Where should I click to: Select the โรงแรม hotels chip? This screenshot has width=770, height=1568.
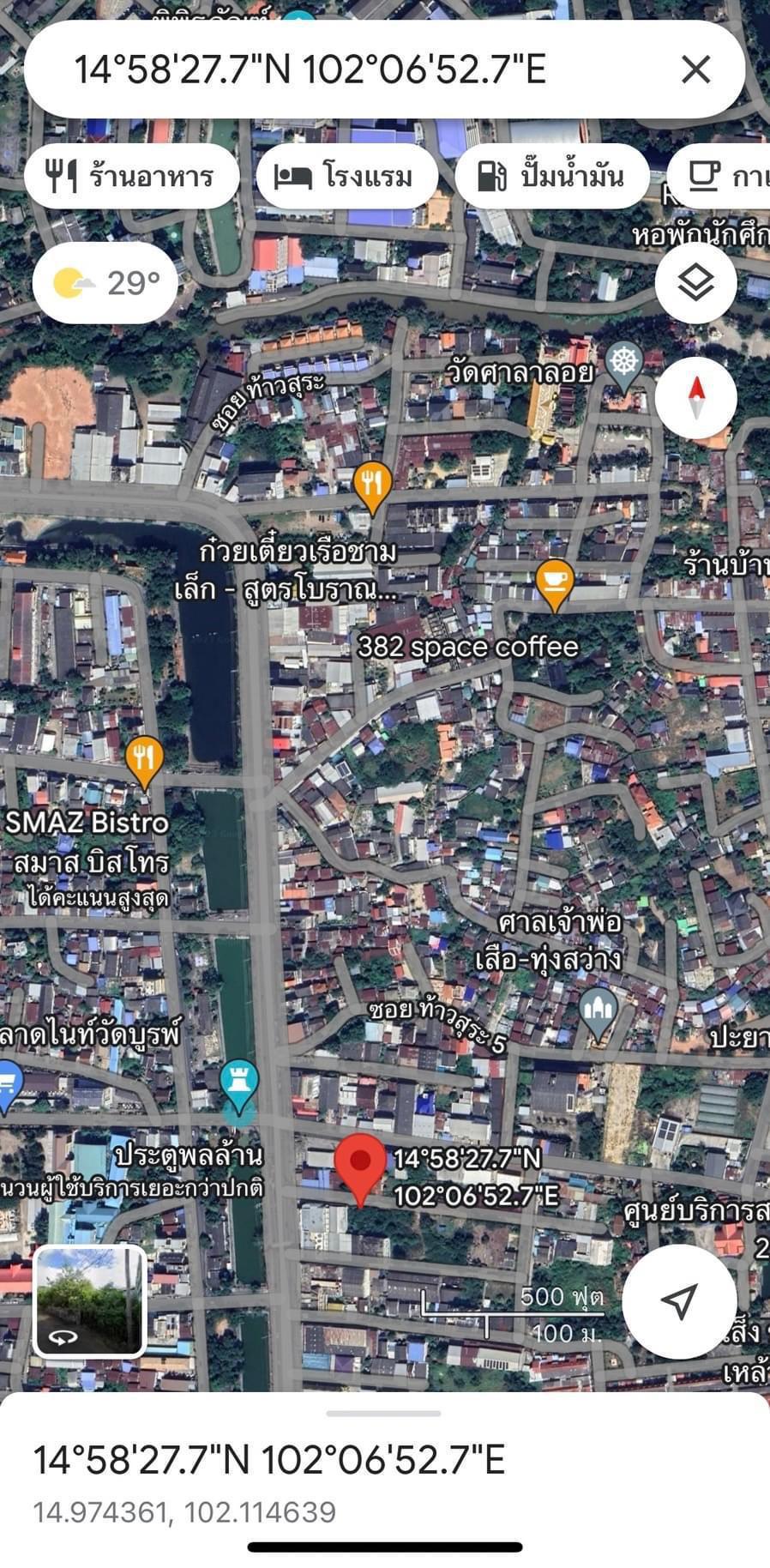347,176
